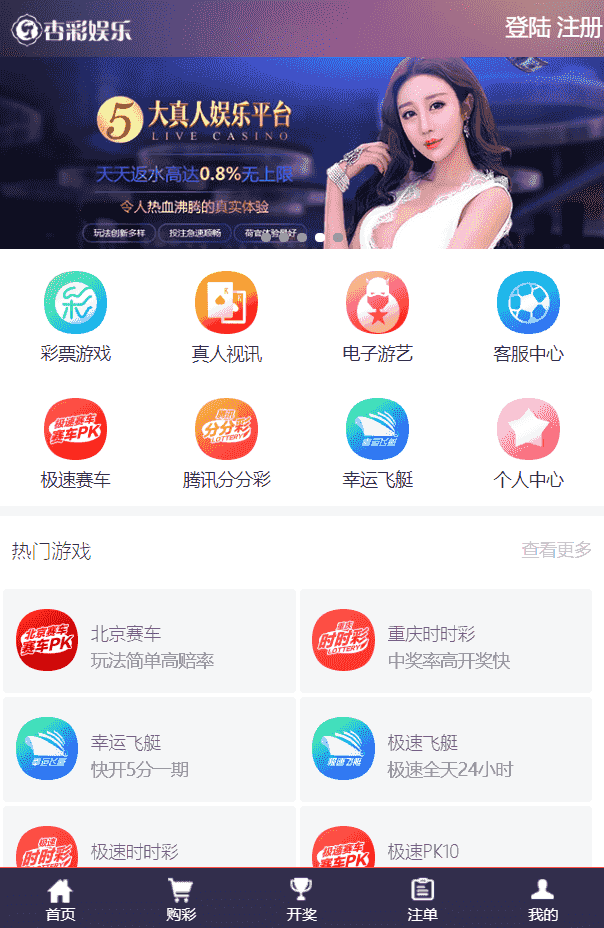604x928 pixels.
Task: Open the 大真人娱乐平台 banner
Action: 200,150
